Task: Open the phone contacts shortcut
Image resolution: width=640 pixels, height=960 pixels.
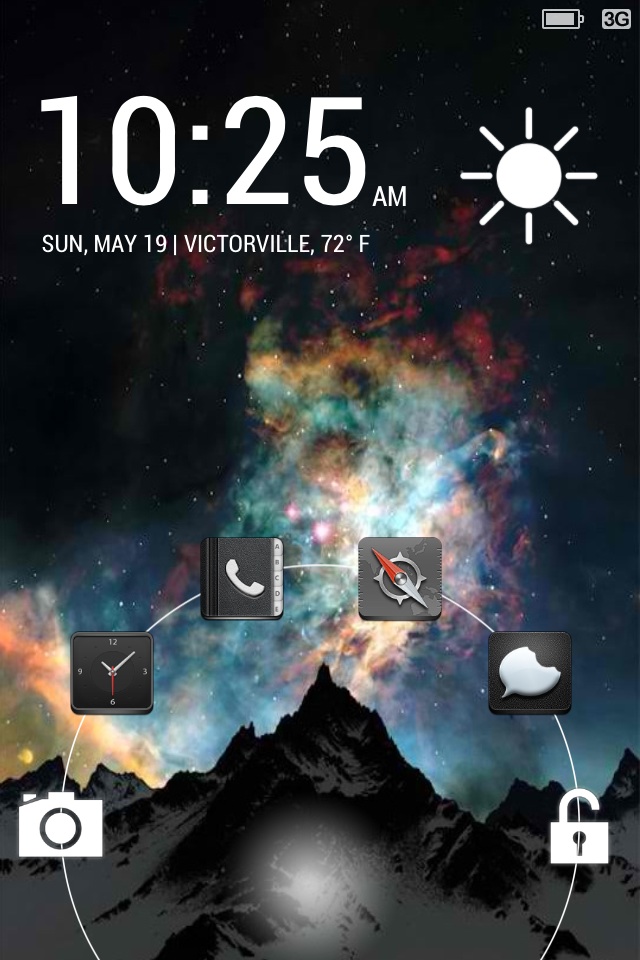Action: coord(243,578)
